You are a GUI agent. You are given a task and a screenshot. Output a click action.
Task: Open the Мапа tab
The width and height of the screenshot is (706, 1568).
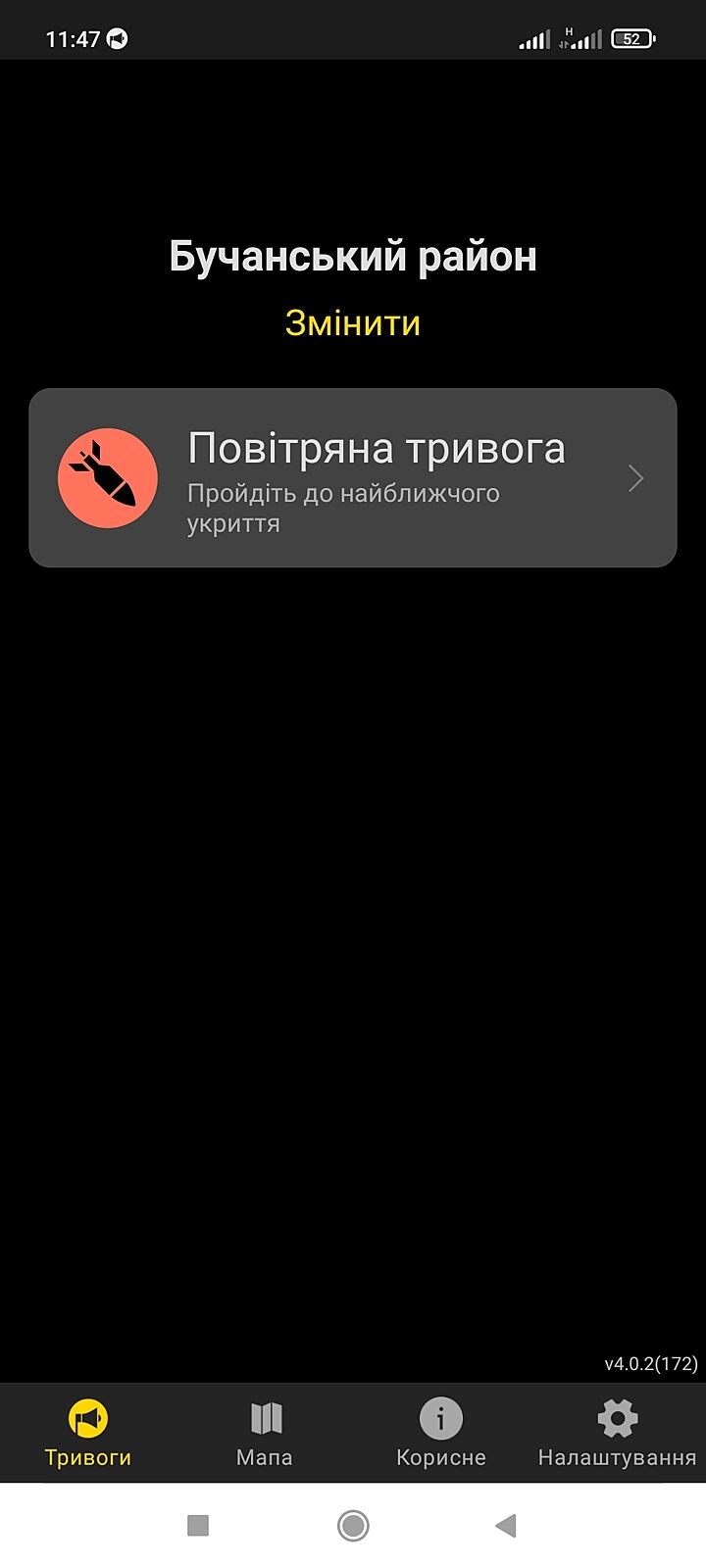coord(265,1433)
